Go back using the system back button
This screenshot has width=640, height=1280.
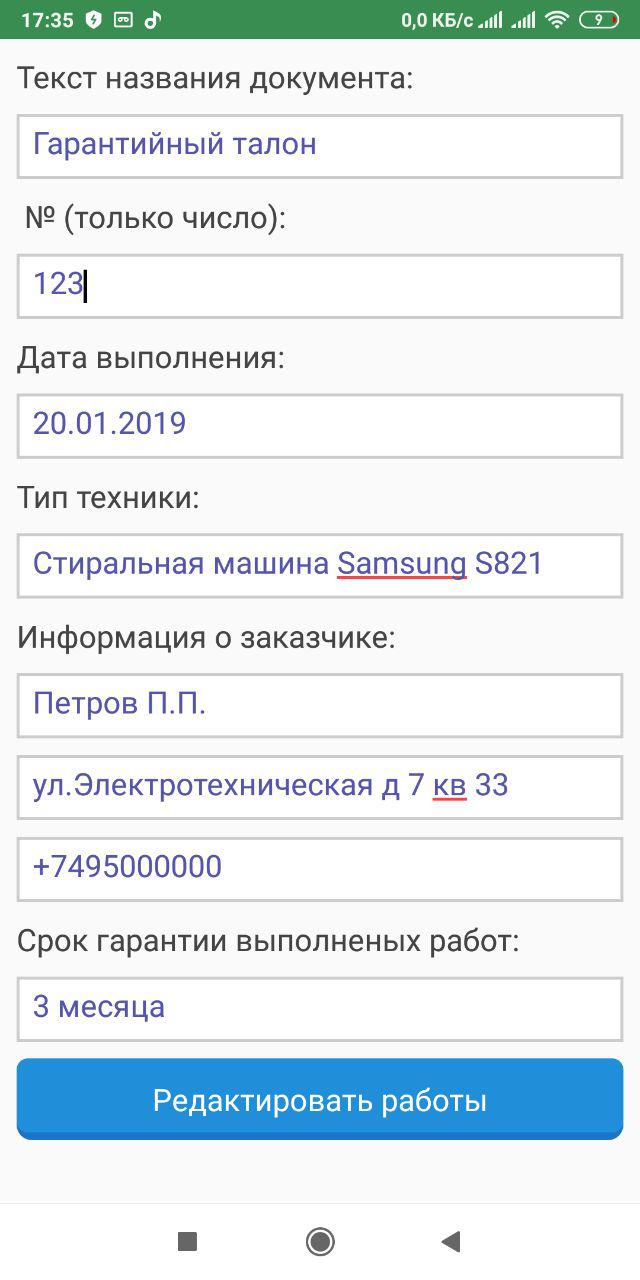451,1242
